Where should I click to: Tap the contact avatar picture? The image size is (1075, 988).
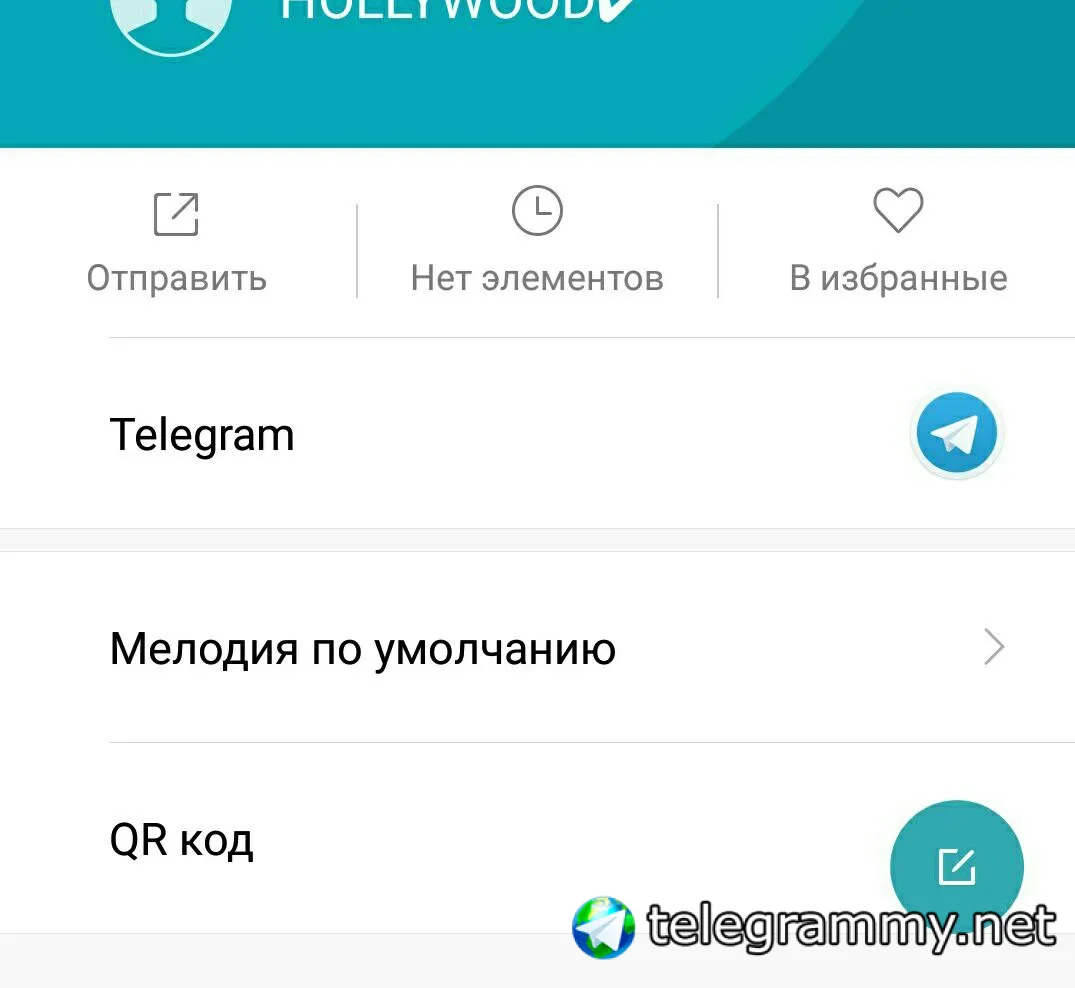coord(170,22)
